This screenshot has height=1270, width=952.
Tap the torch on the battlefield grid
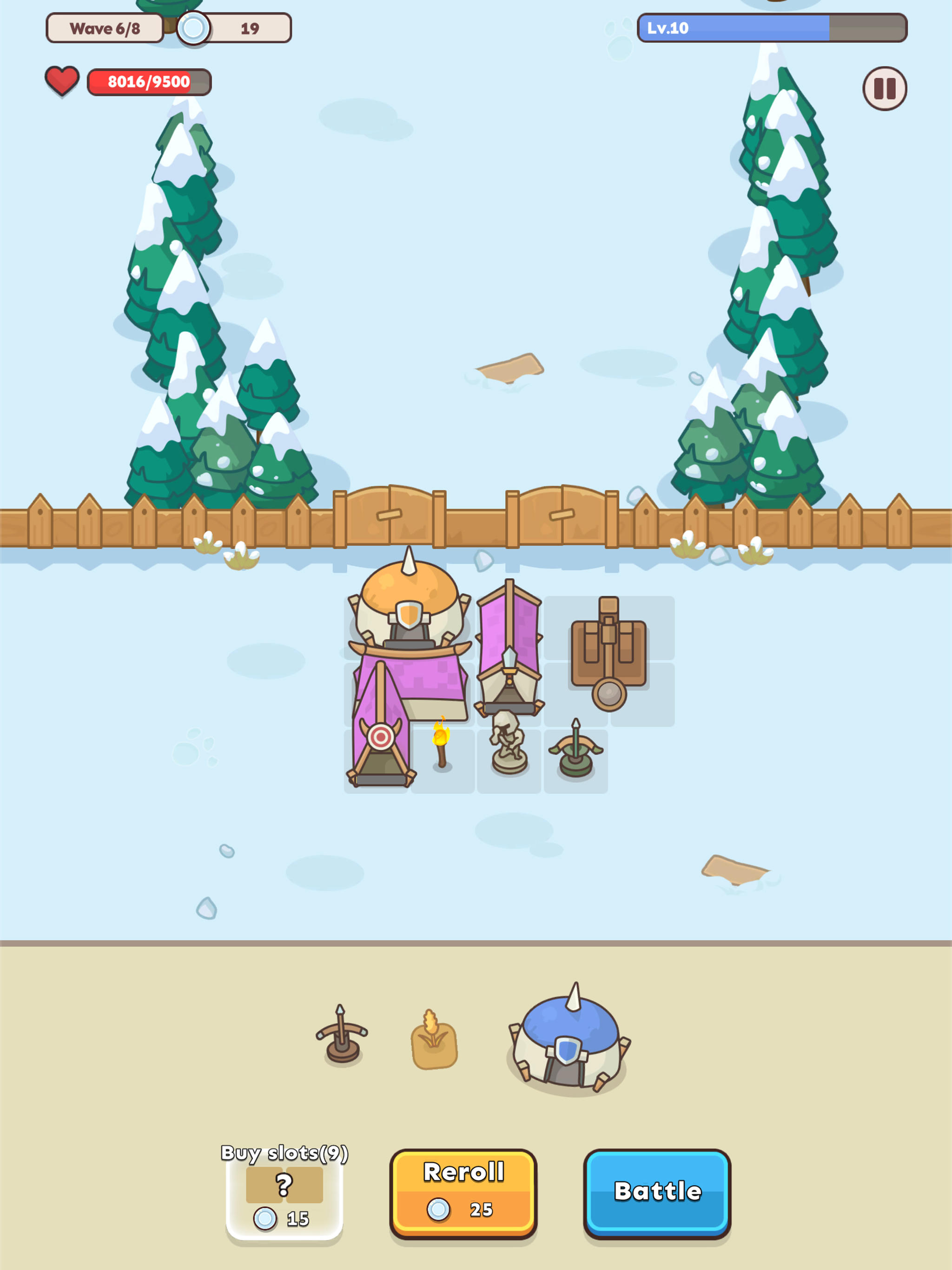[441, 752]
